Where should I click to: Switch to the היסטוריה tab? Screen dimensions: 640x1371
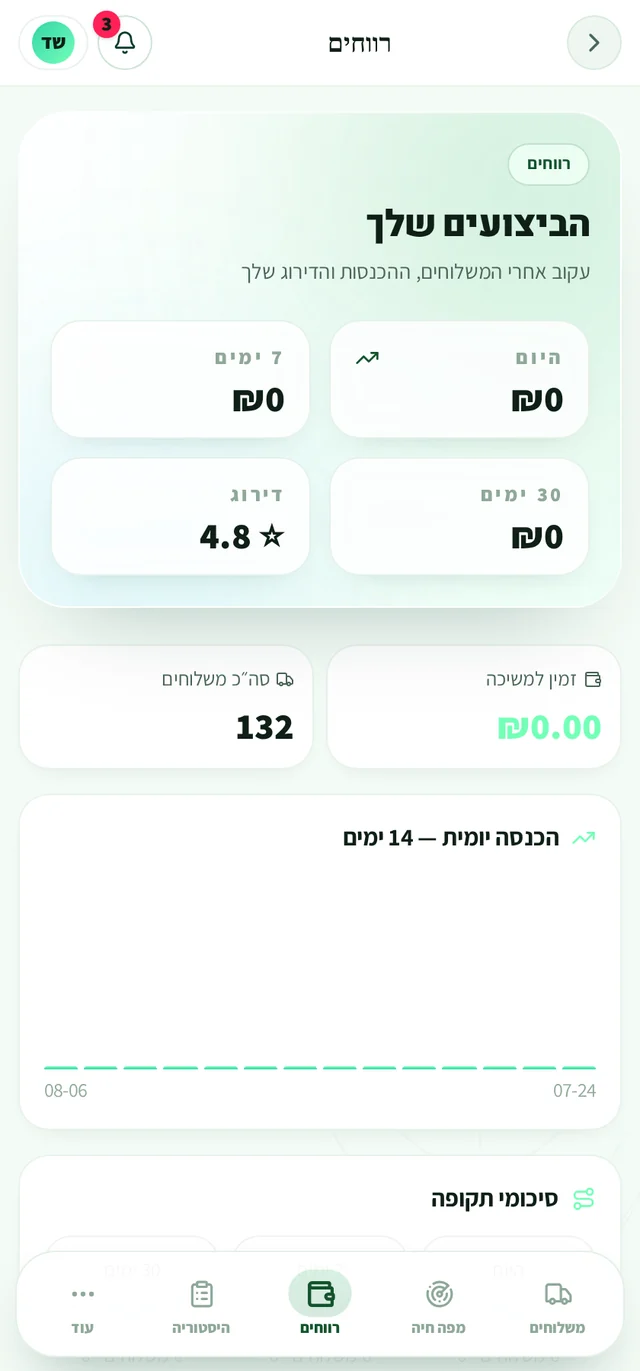201,1307
